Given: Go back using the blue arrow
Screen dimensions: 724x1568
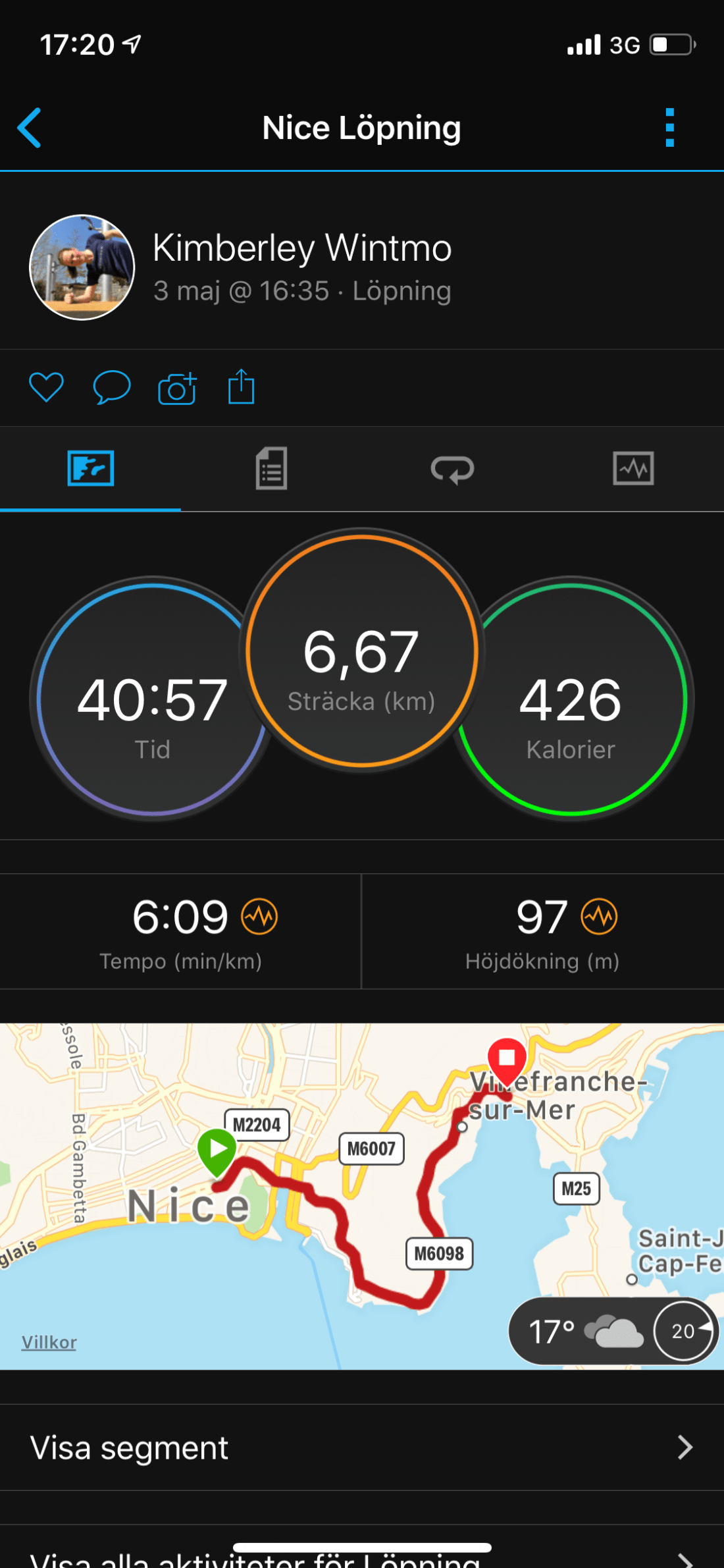Looking at the screenshot, I should point(30,128).
